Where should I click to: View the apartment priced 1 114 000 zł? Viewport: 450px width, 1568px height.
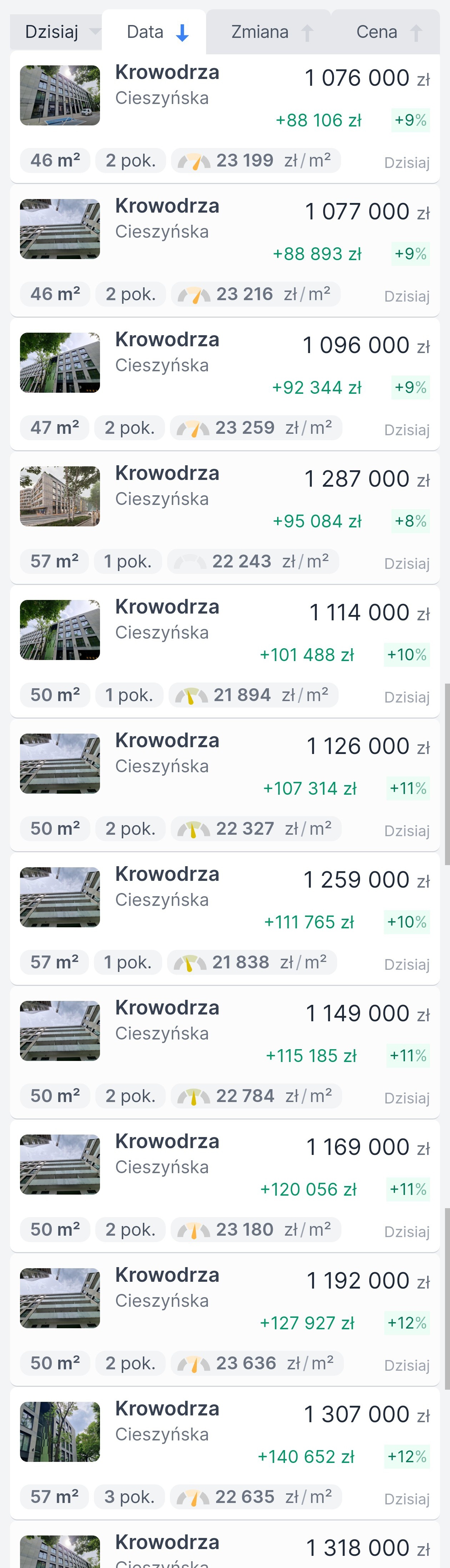[225, 652]
